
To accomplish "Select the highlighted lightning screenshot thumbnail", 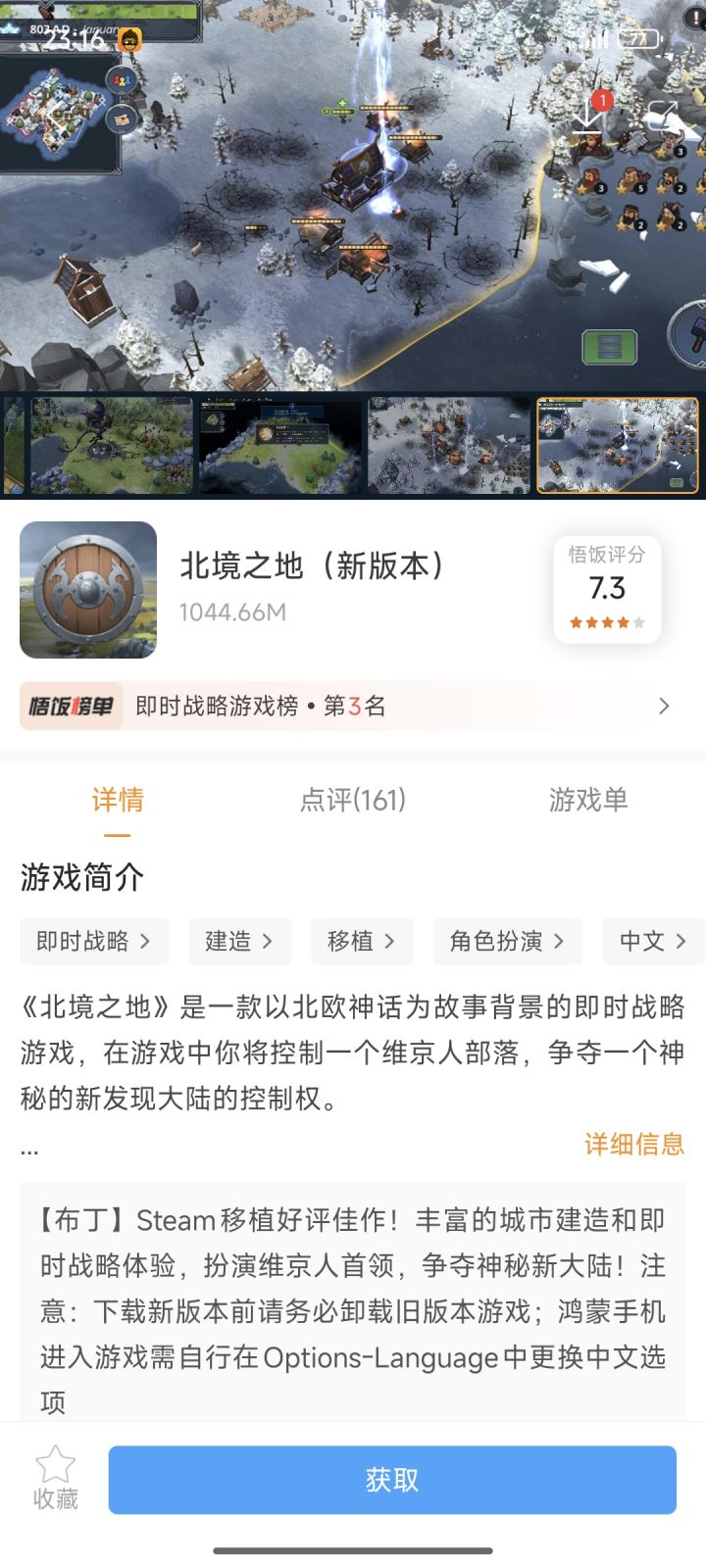I will tap(618, 445).
